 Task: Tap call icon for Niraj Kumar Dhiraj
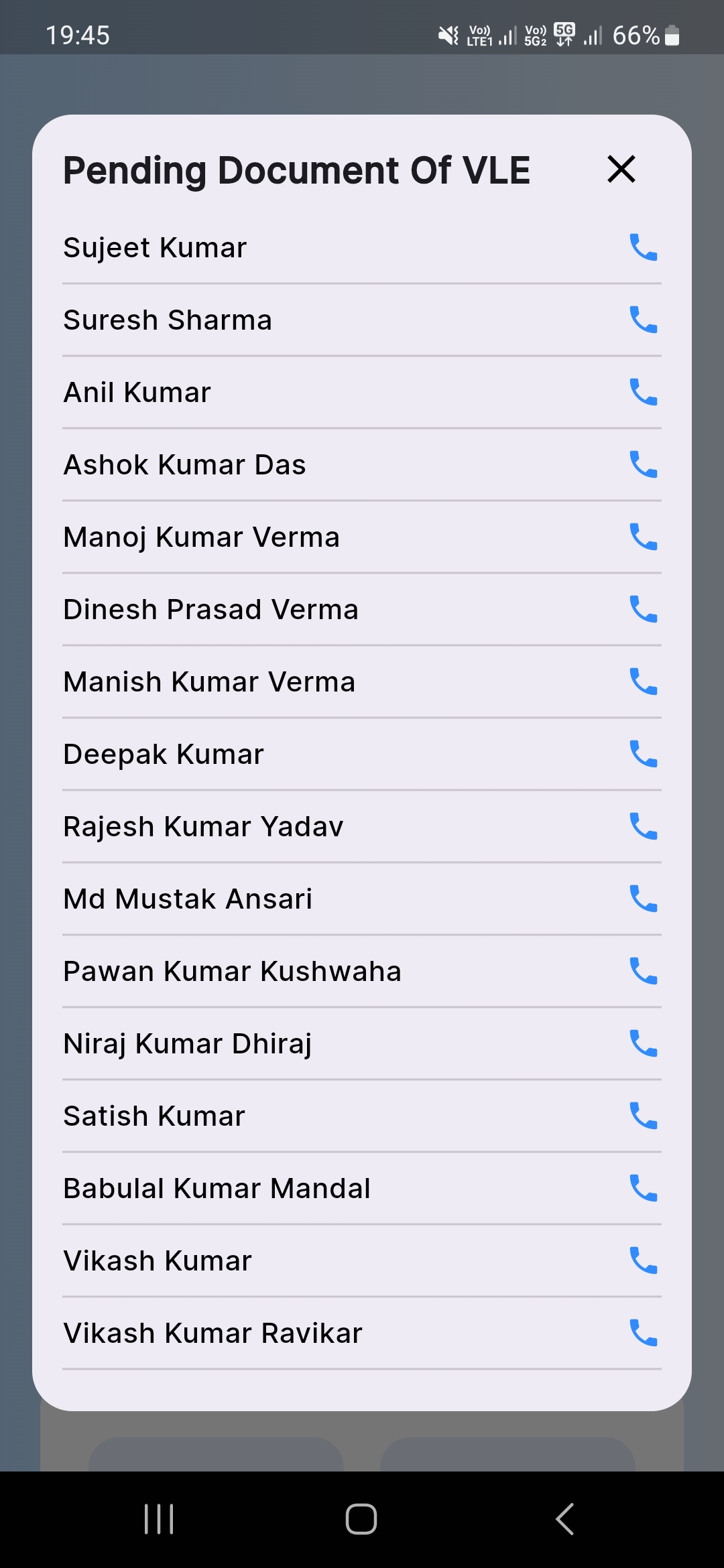click(644, 1043)
